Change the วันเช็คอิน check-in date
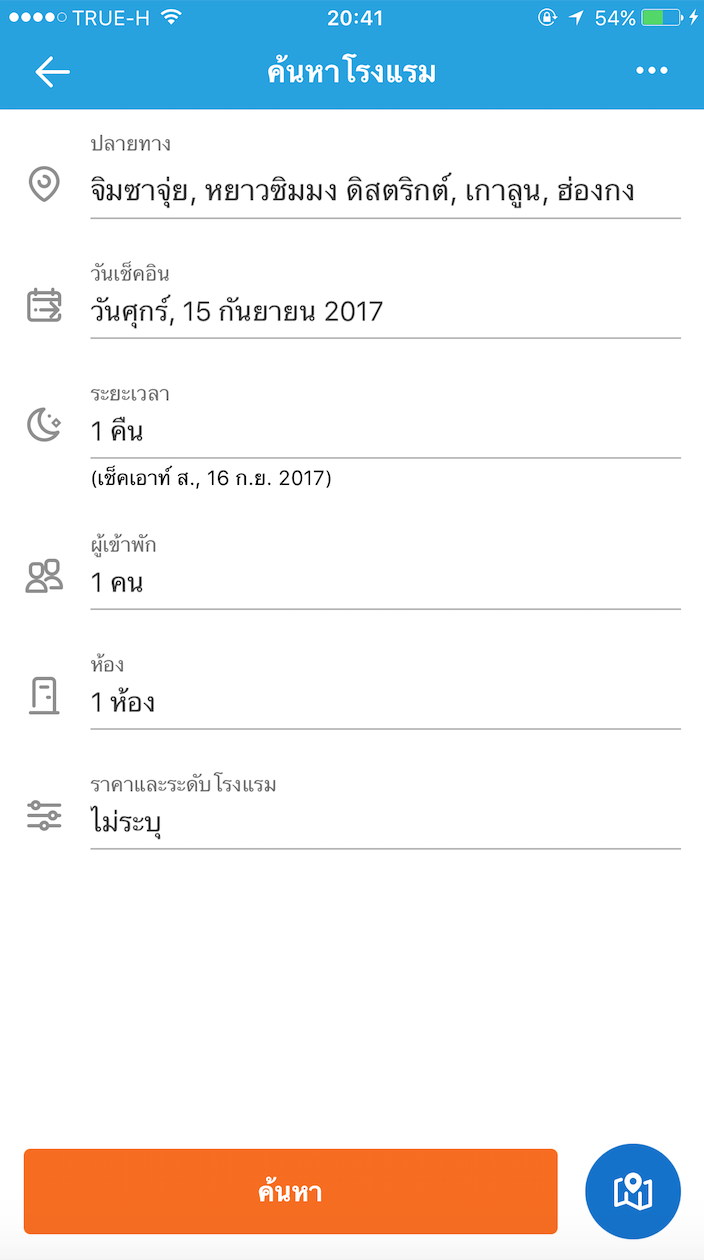The image size is (704, 1260). pyautogui.click(x=385, y=297)
